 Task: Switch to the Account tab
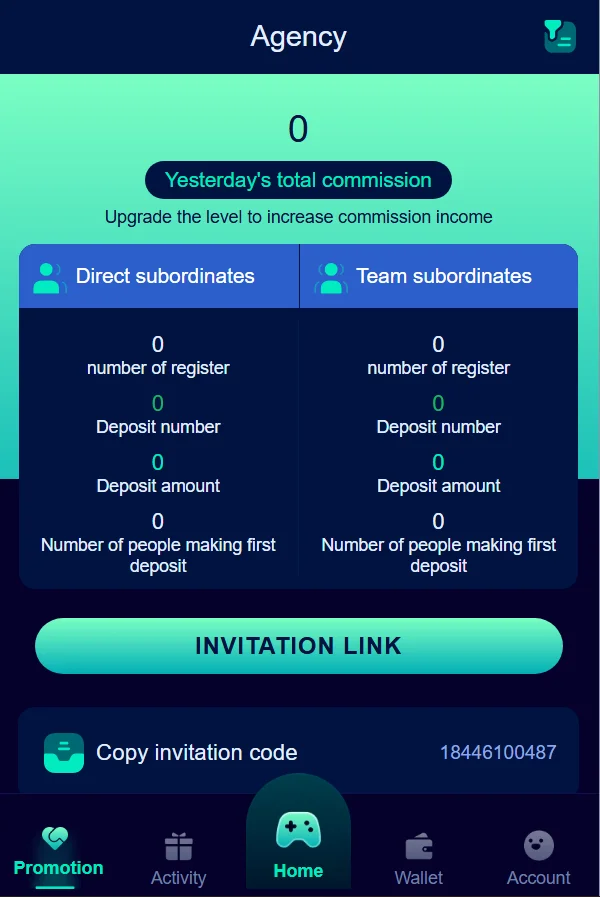pyautogui.click(x=538, y=860)
